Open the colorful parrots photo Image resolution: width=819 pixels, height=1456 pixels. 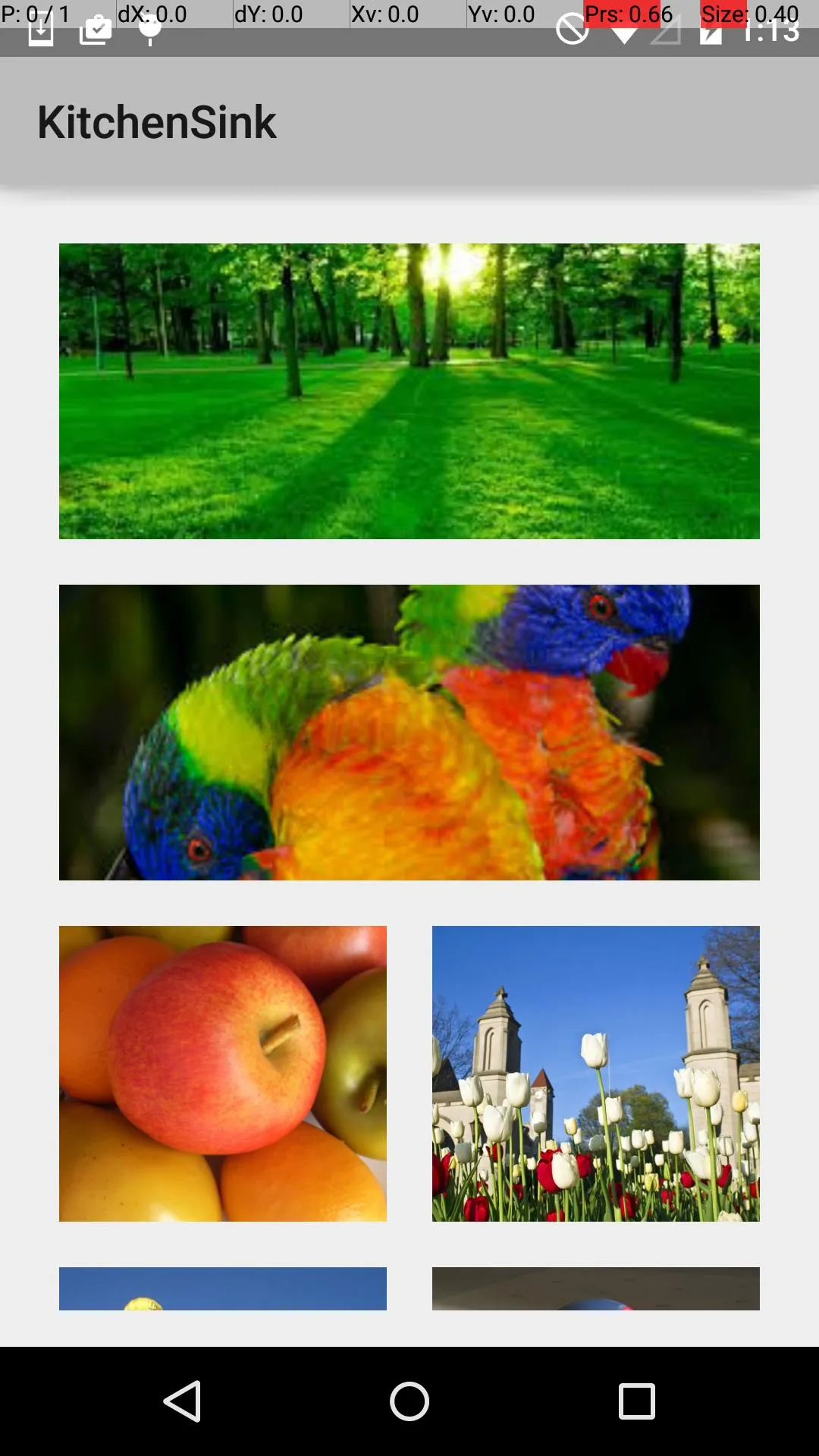[409, 732]
